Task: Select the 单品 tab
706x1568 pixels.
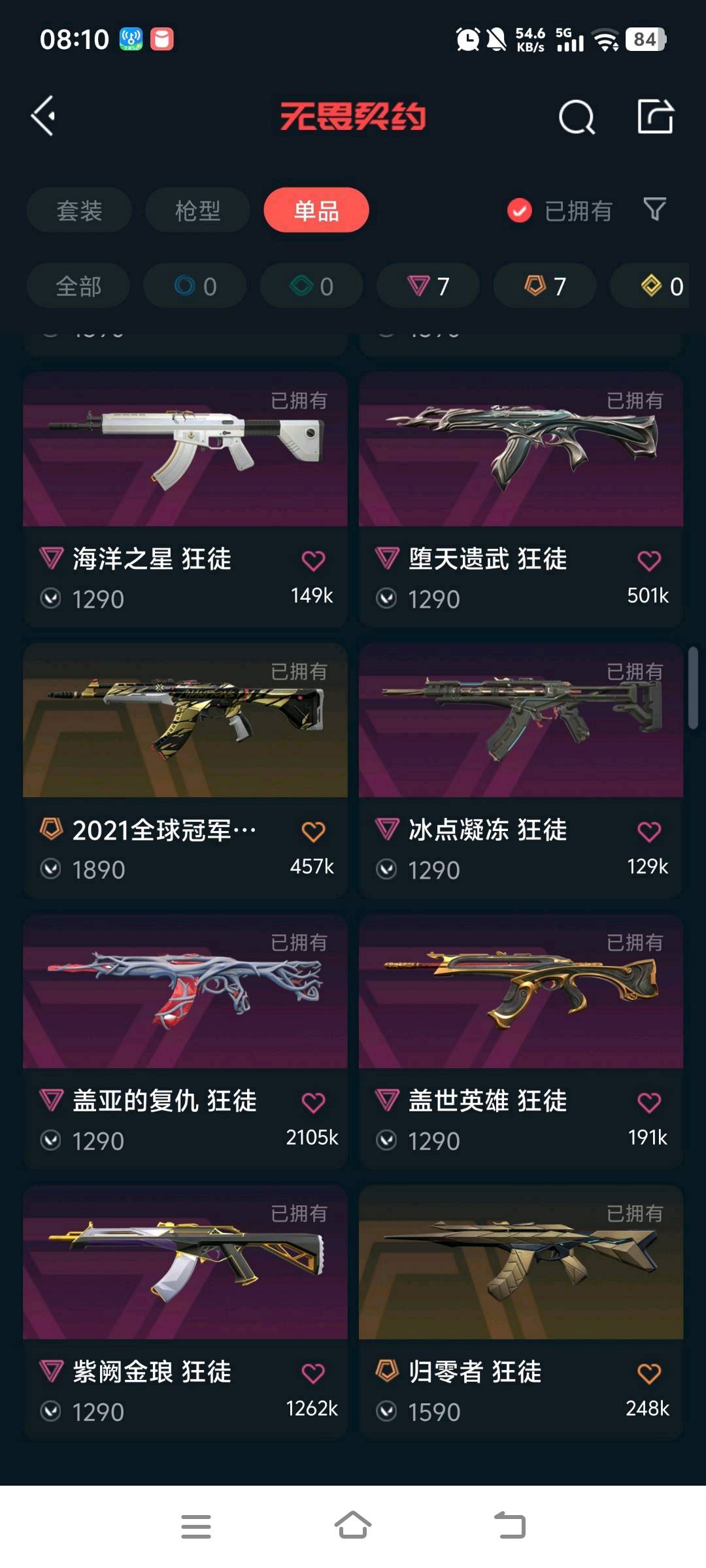Action: coord(316,210)
